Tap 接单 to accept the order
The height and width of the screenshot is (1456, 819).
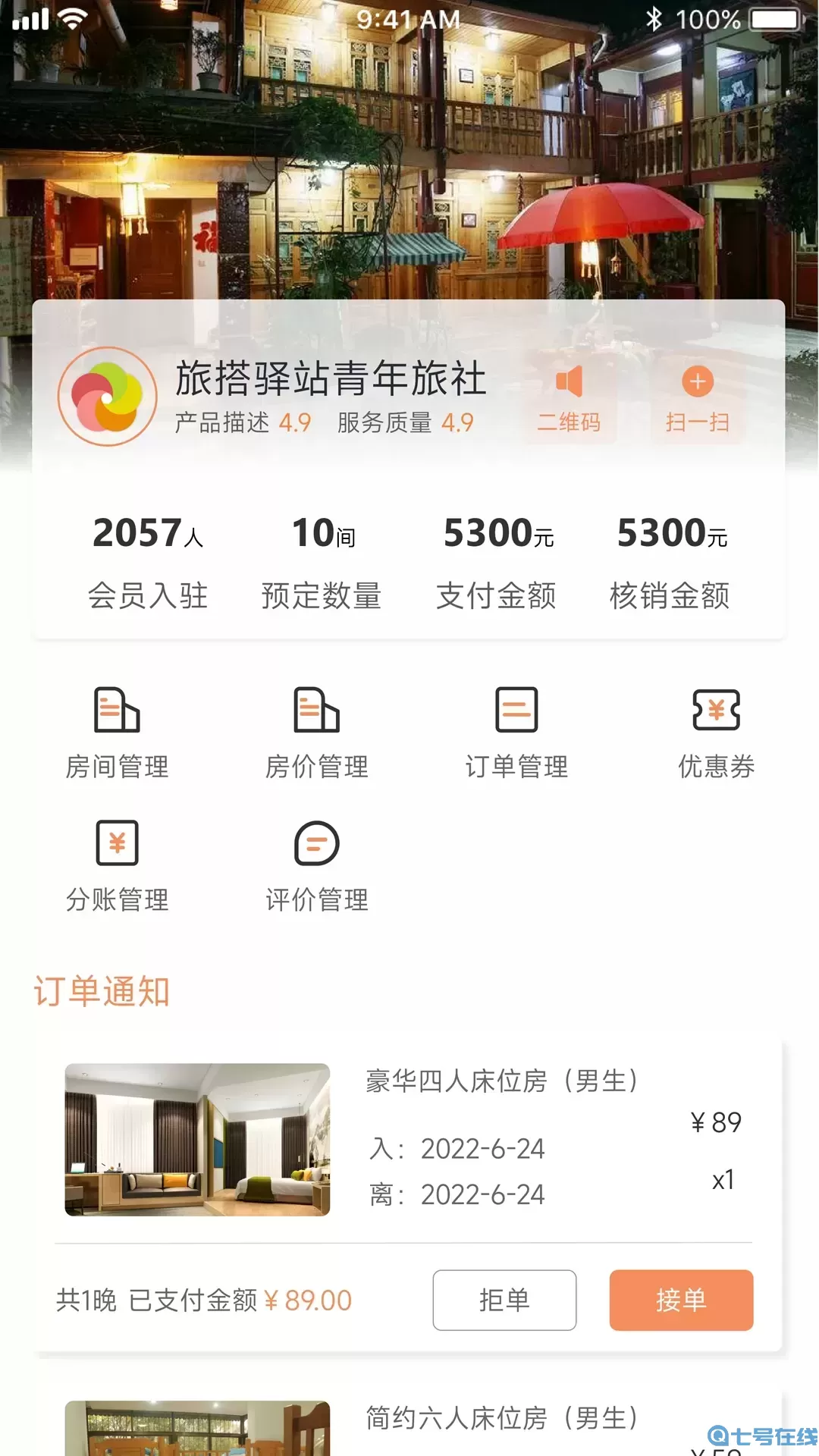[x=681, y=1300]
